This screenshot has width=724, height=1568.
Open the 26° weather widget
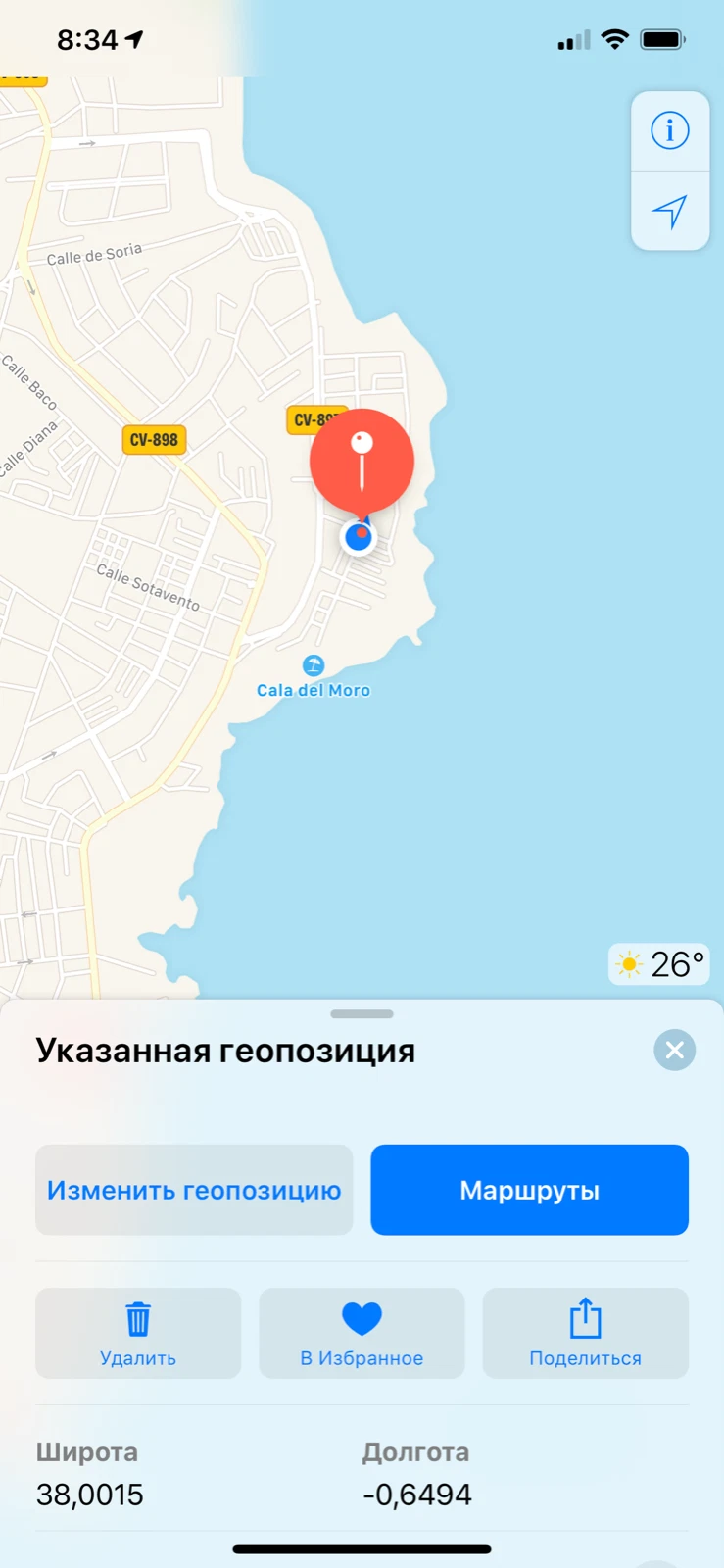658,964
